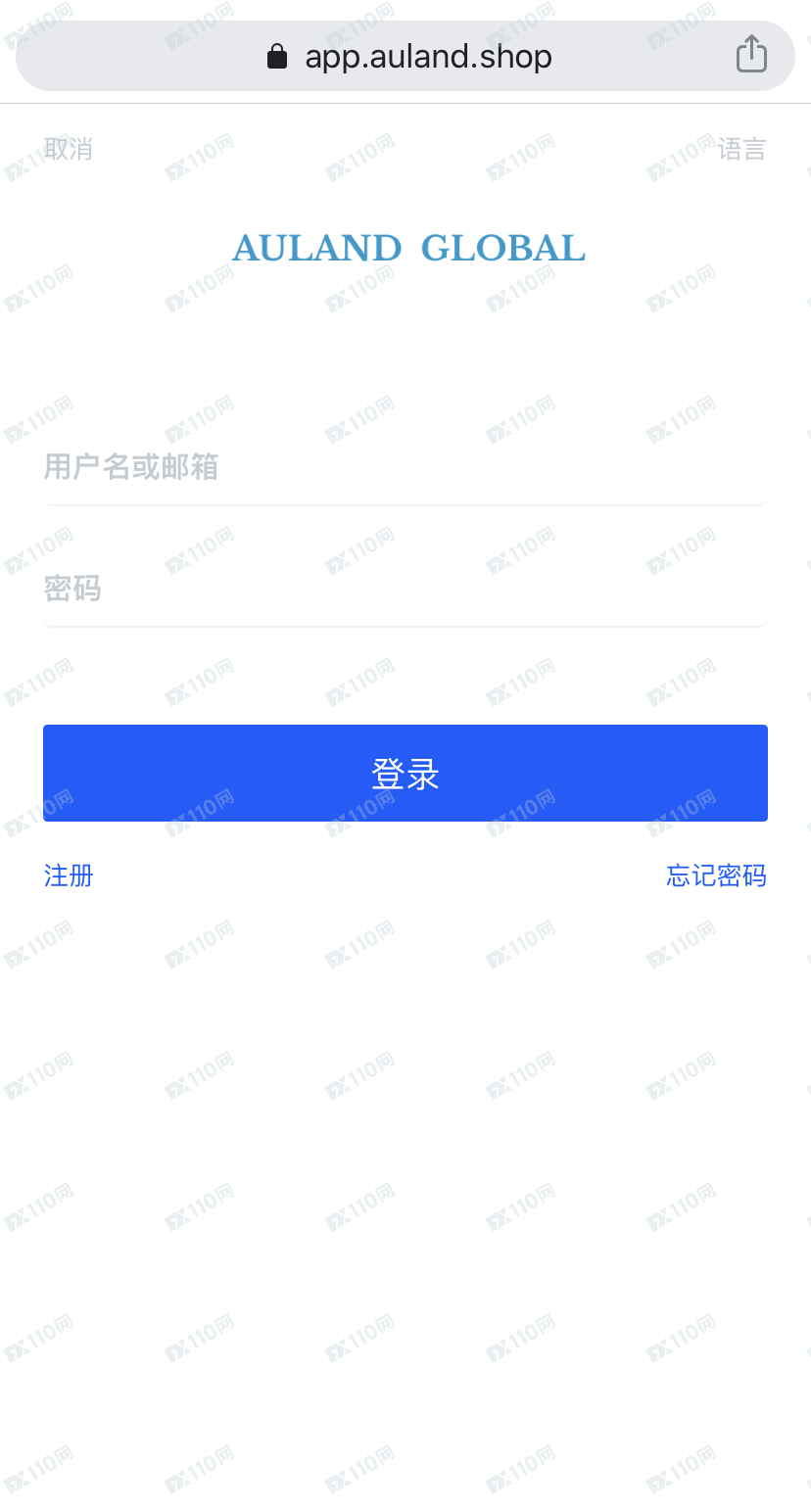This screenshot has height=1512, width=811.
Task: Focus the 用户名或邮箱 input field
Action: pyautogui.click(x=405, y=467)
